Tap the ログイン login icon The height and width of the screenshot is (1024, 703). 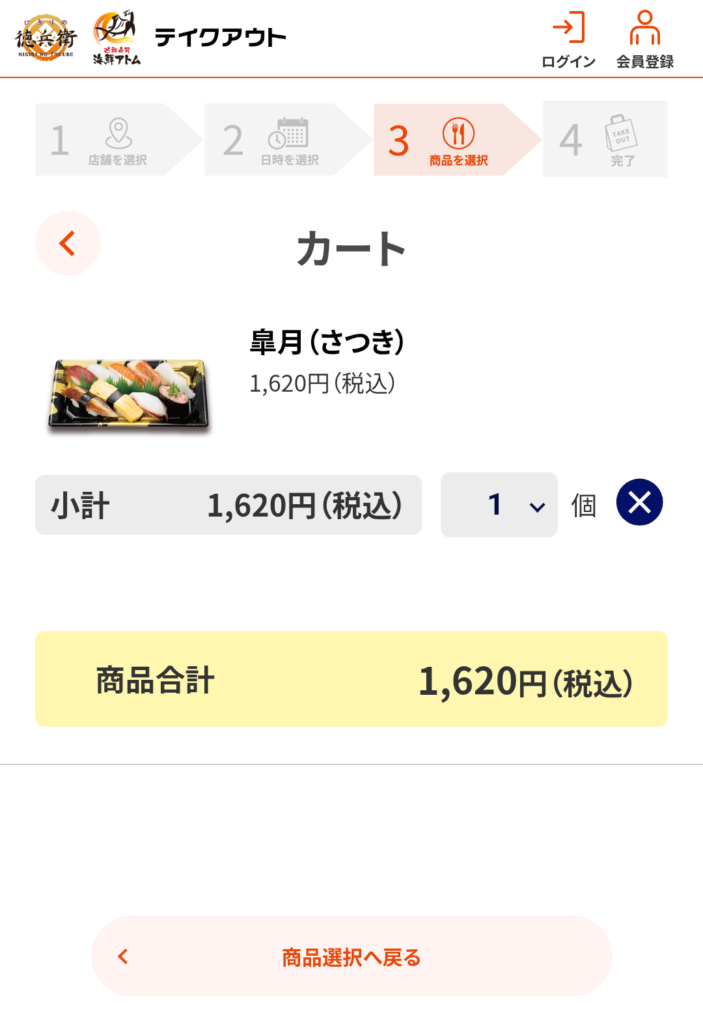tap(568, 40)
